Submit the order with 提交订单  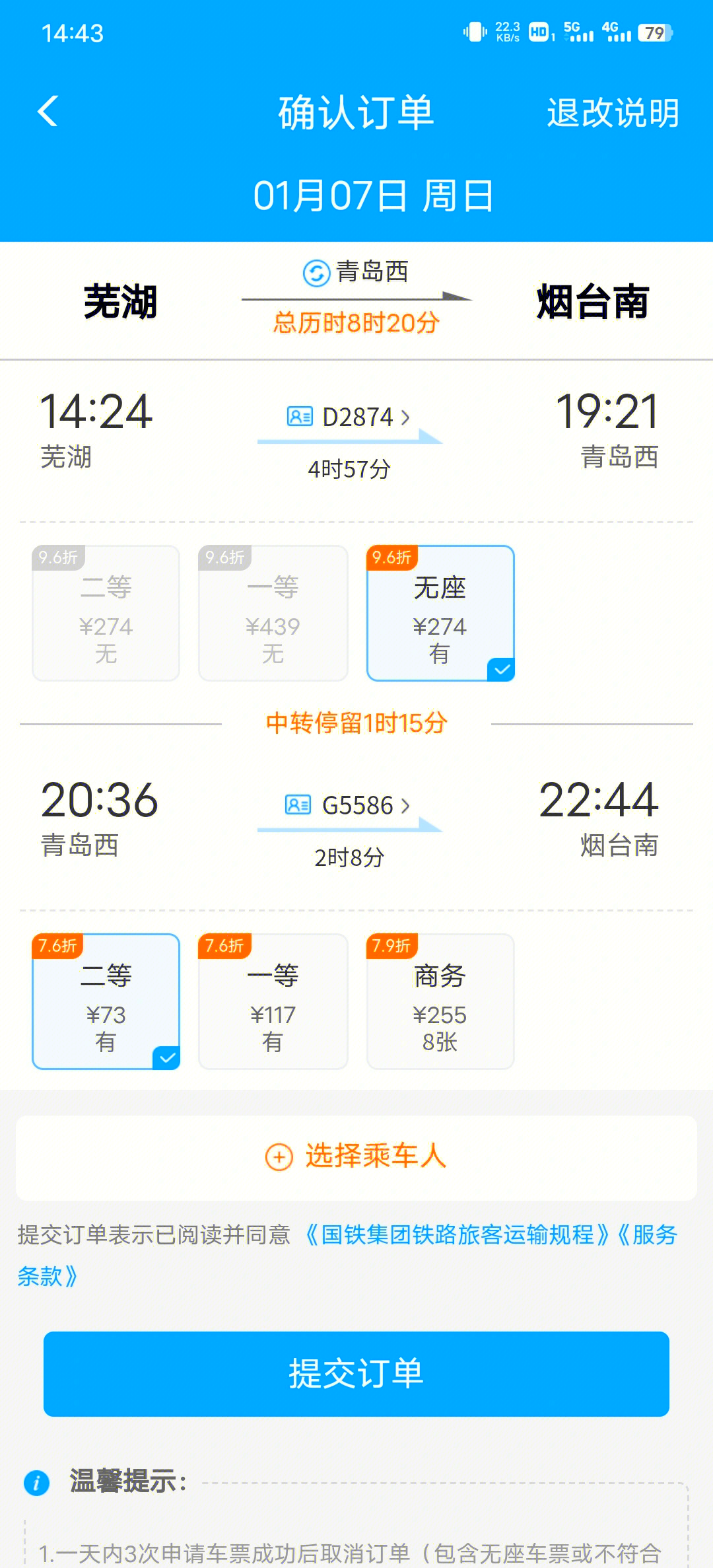356,1374
